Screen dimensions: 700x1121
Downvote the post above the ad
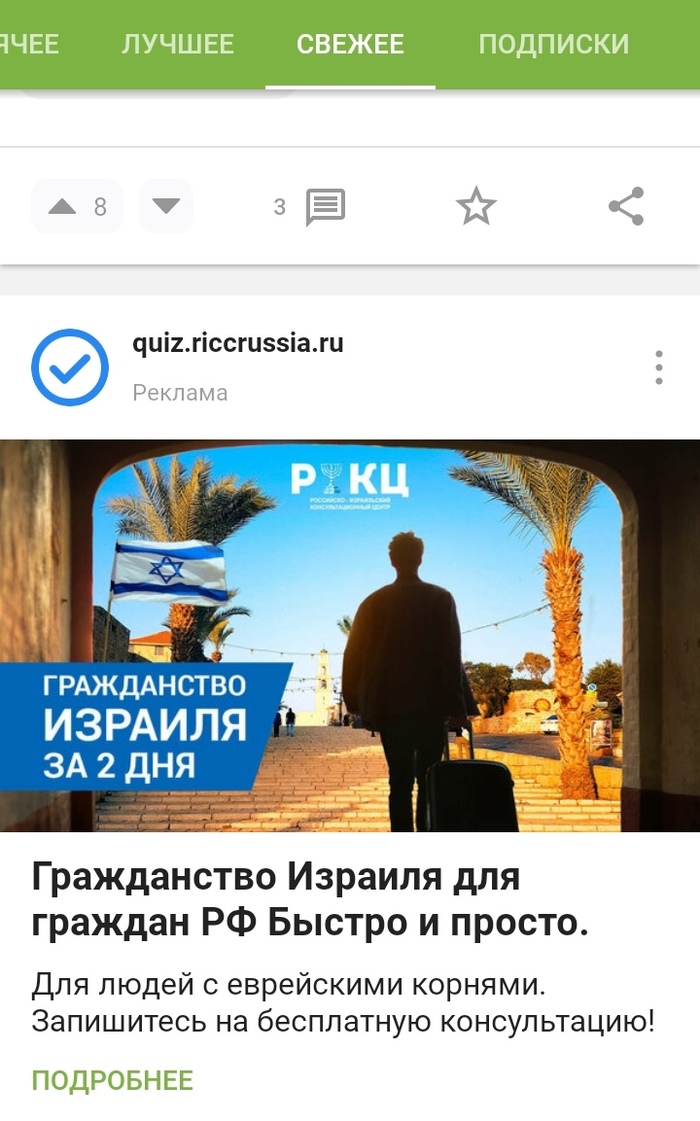coord(166,207)
